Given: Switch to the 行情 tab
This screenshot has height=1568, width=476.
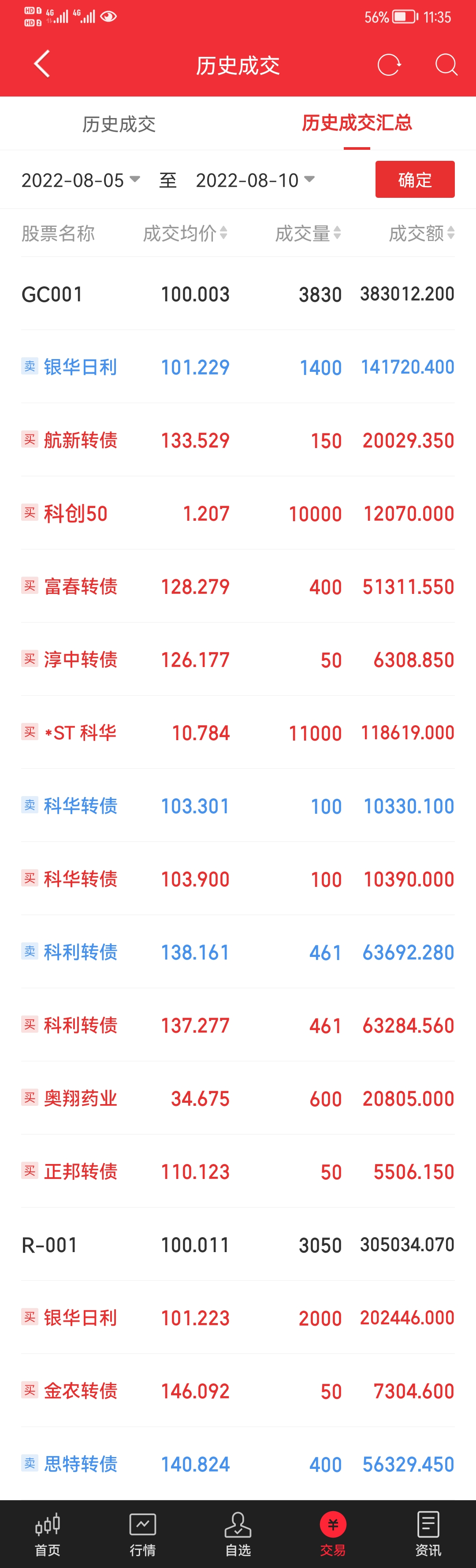Looking at the screenshot, I should pyautogui.click(x=142, y=1534).
